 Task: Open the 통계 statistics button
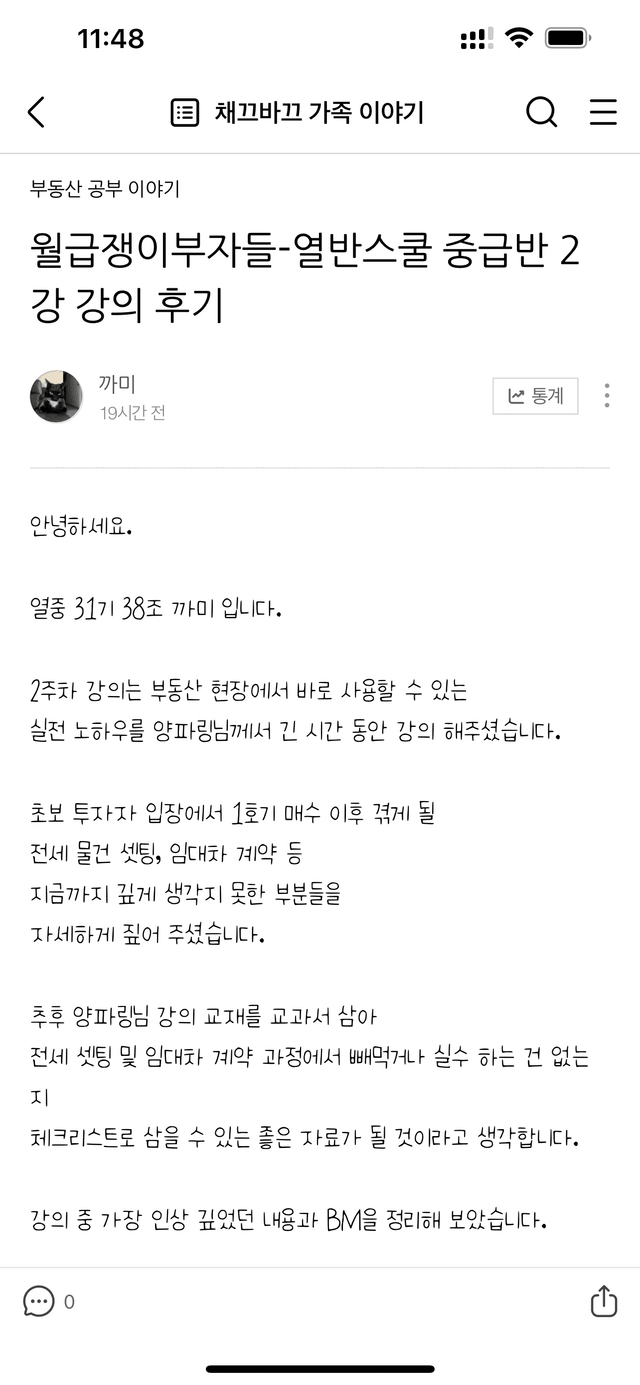click(536, 396)
